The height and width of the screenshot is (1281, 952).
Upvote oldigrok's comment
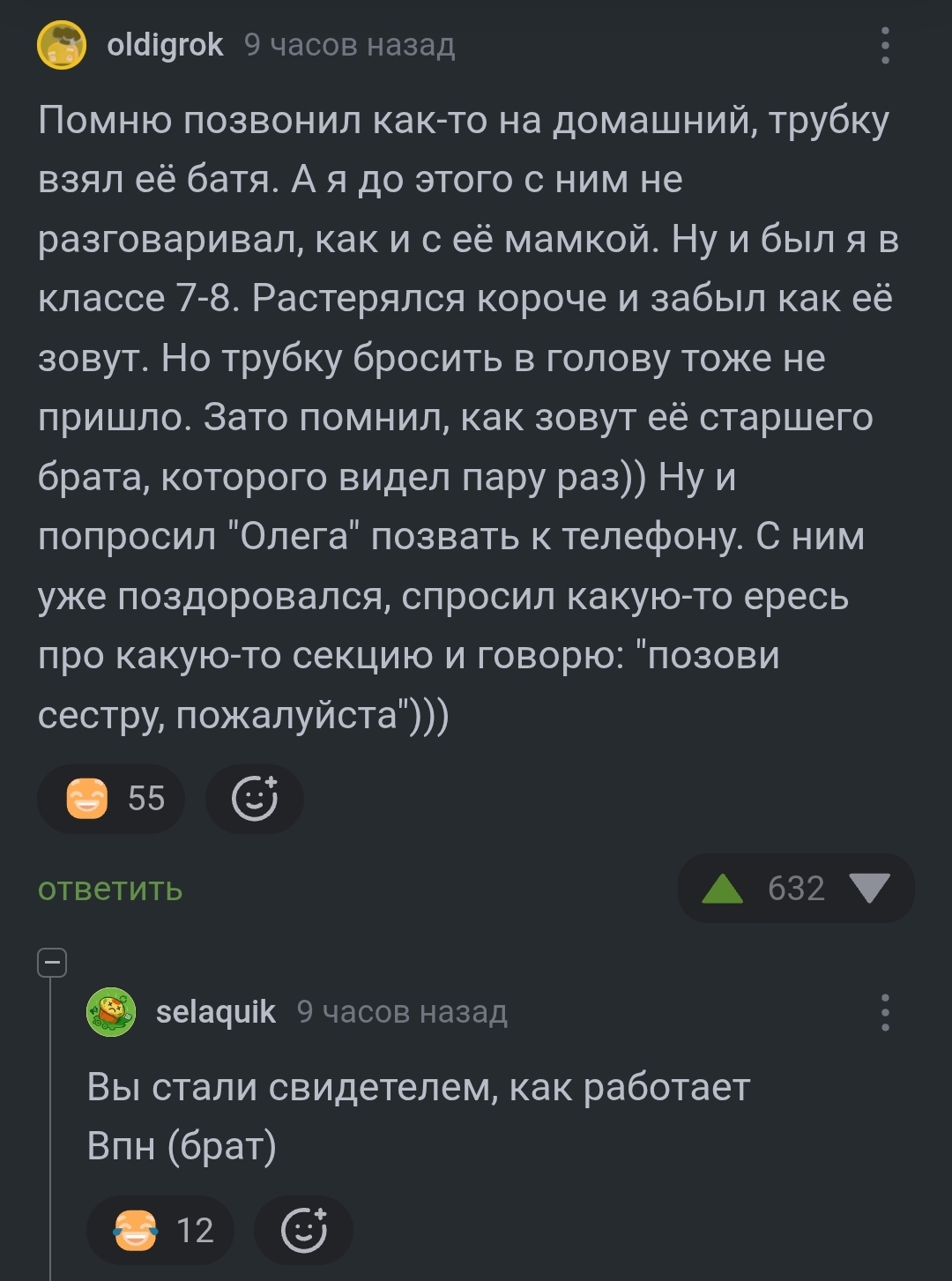(723, 889)
